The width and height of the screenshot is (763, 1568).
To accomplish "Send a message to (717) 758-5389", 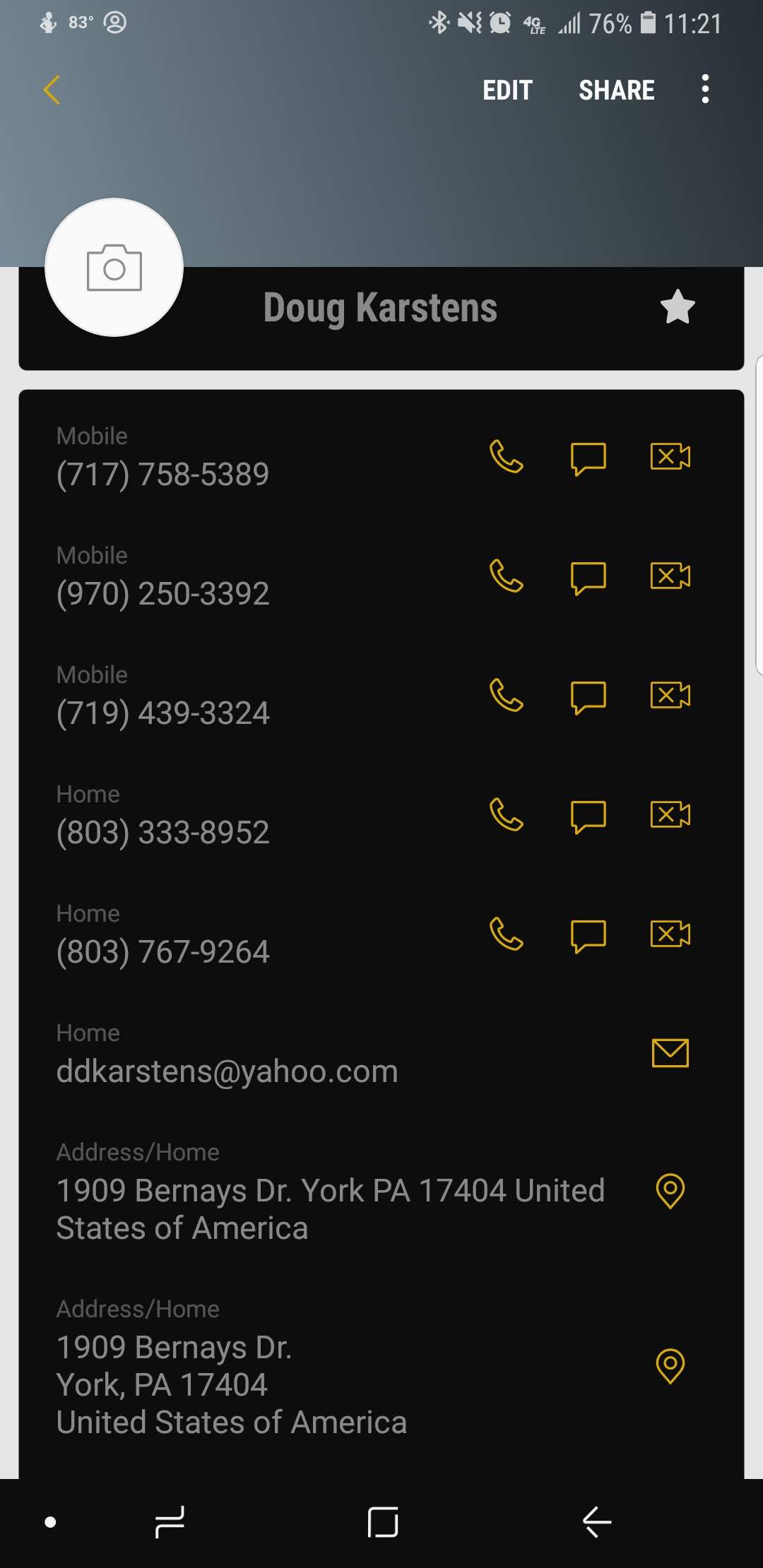I will tap(588, 458).
